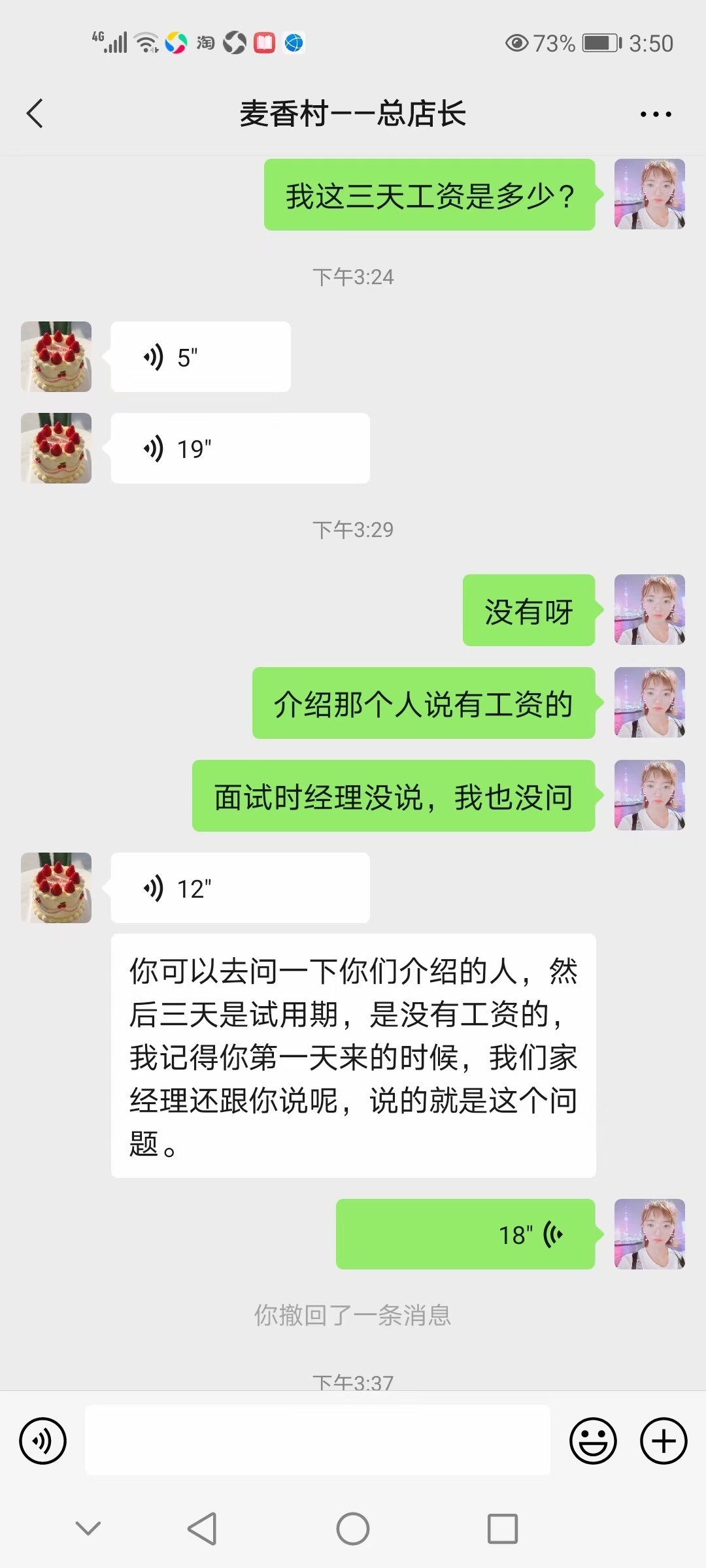Focus the message text field
Viewport: 706px width, 1568px height.
coord(318,1441)
